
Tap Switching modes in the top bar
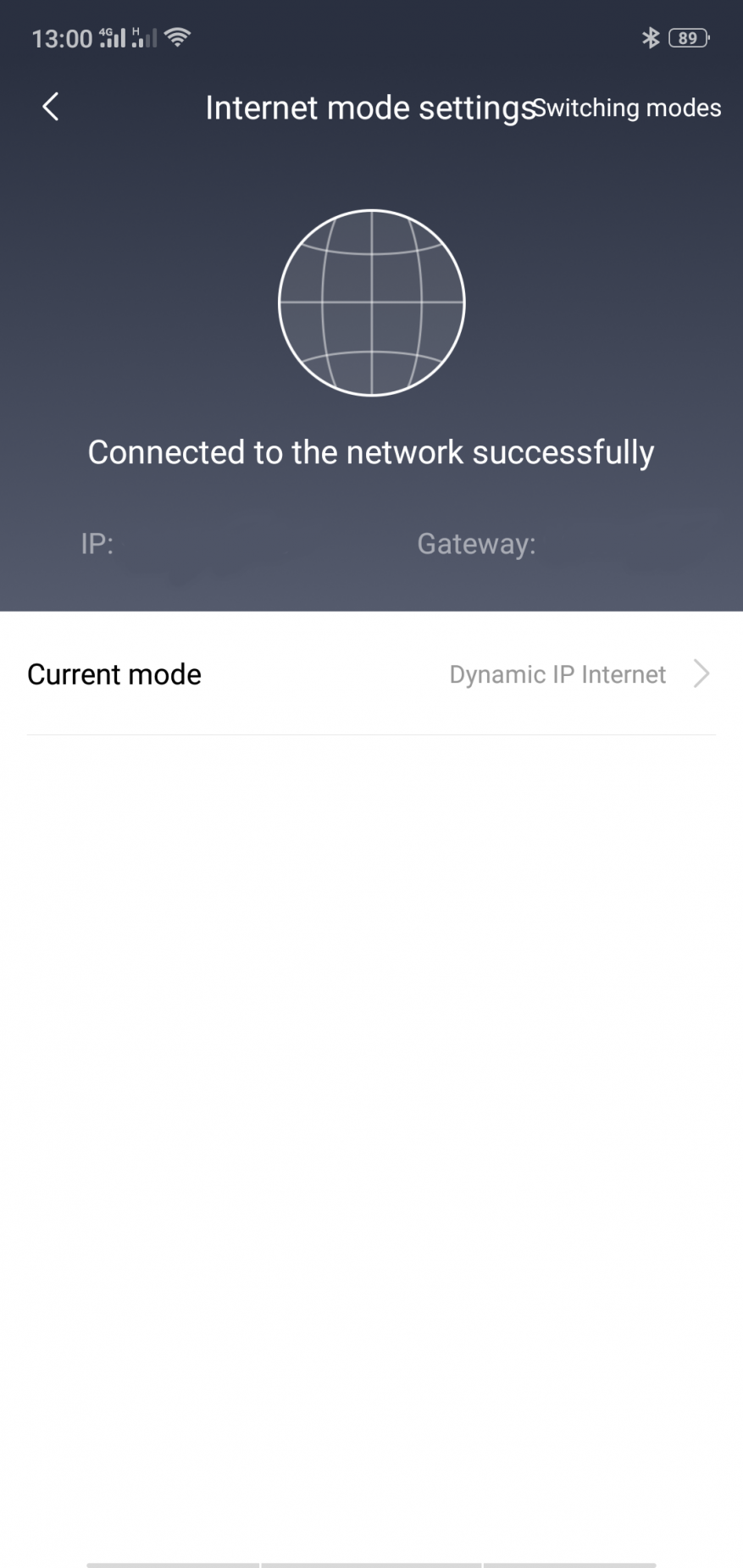pos(628,108)
